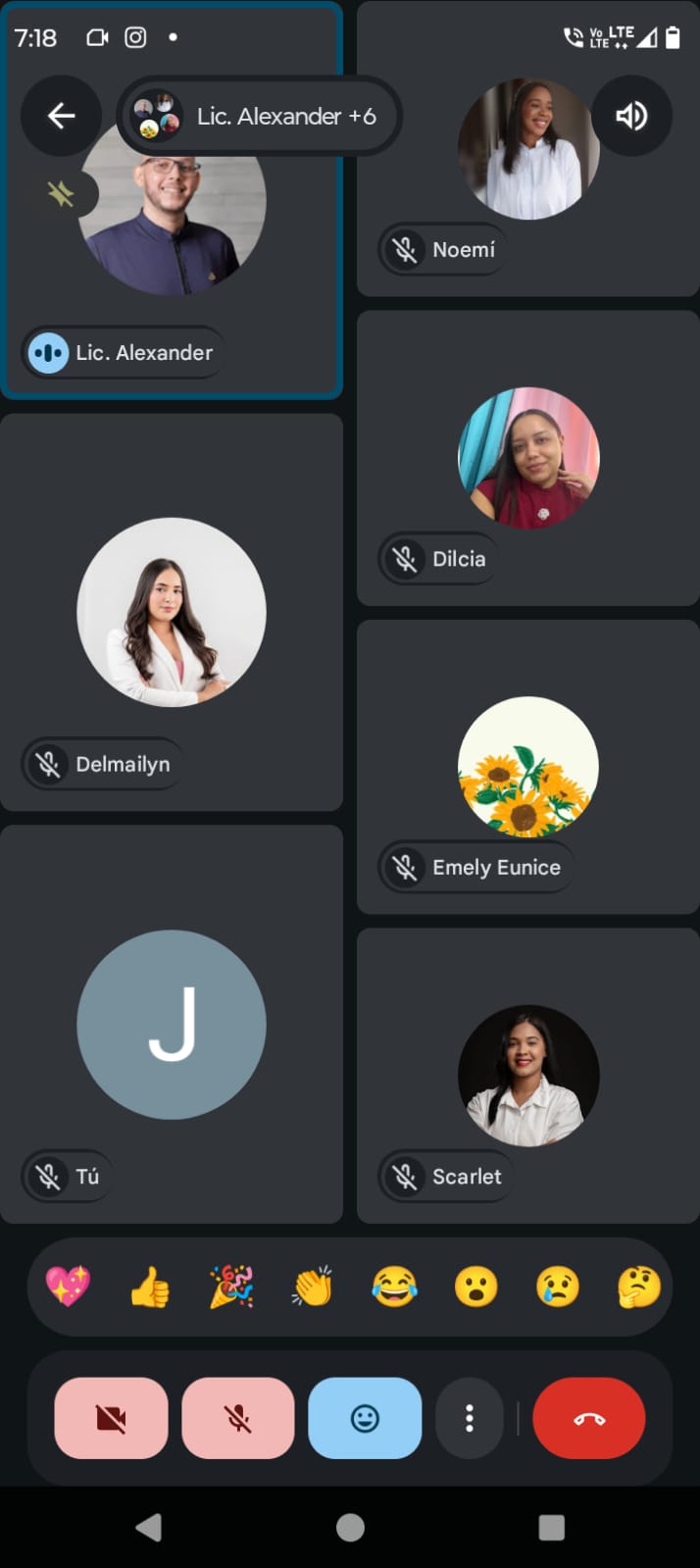Go back from the call screen

coord(61,116)
